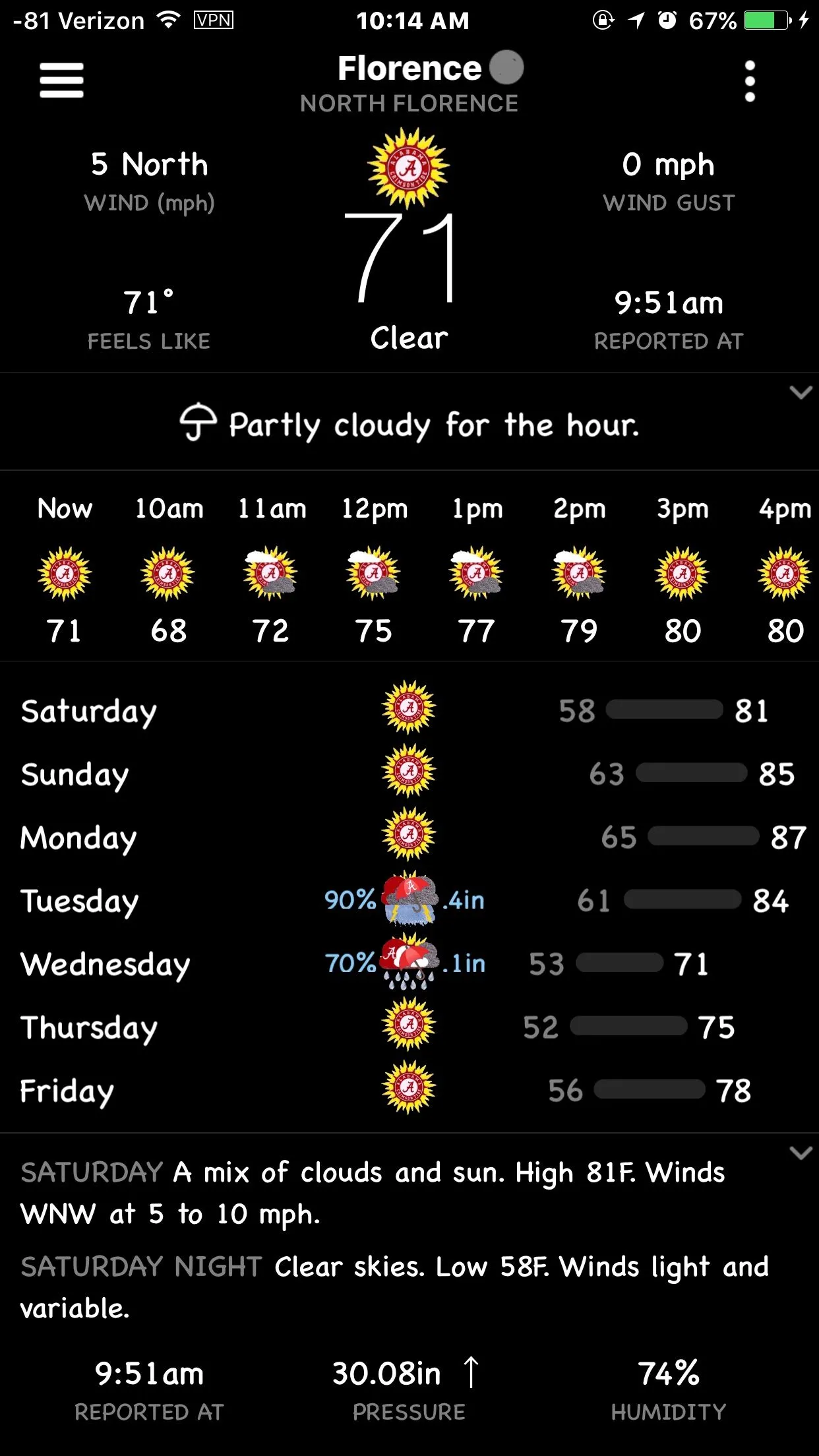Select Sunday's daily forecast
The image size is (819, 1456).
coord(409,773)
